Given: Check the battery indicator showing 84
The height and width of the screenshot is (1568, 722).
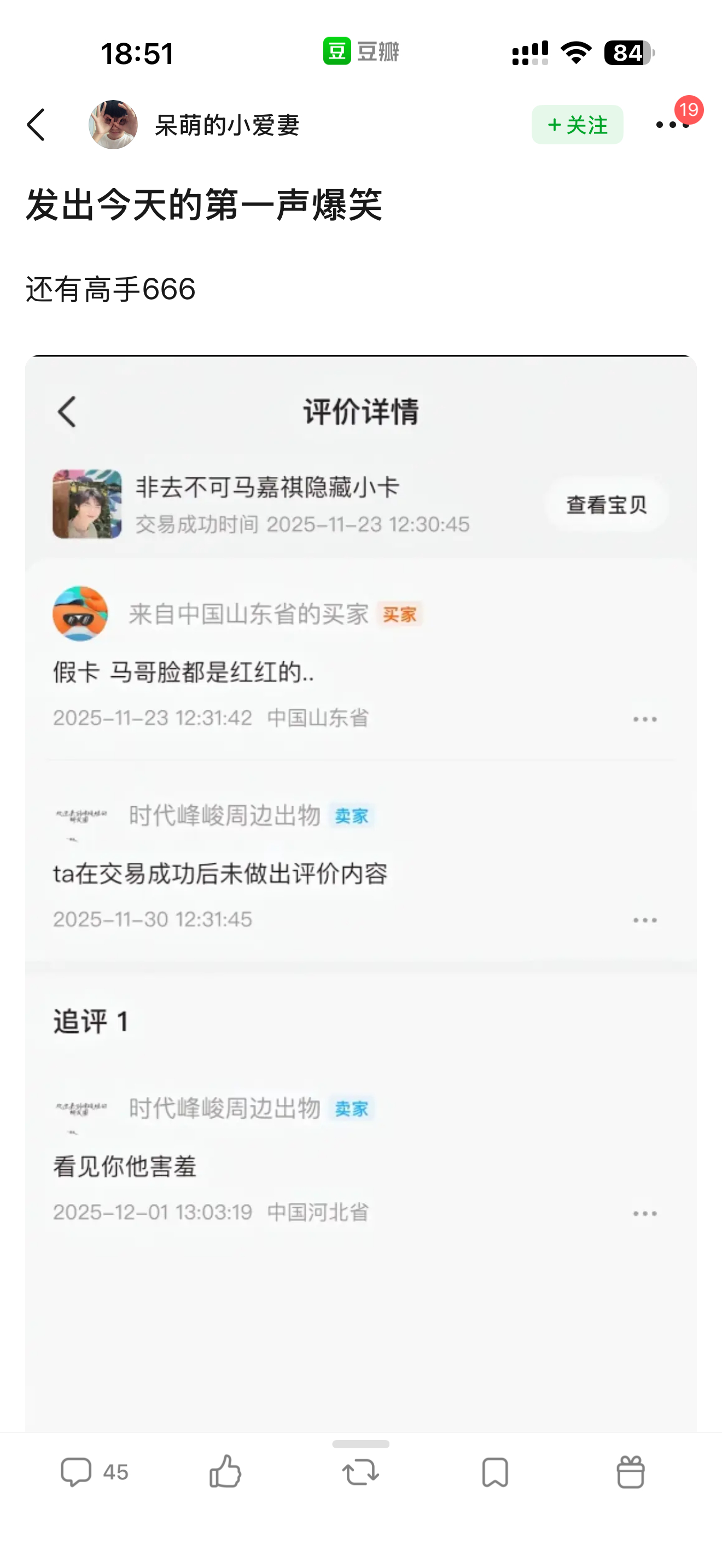Looking at the screenshot, I should pyautogui.click(x=628, y=53).
